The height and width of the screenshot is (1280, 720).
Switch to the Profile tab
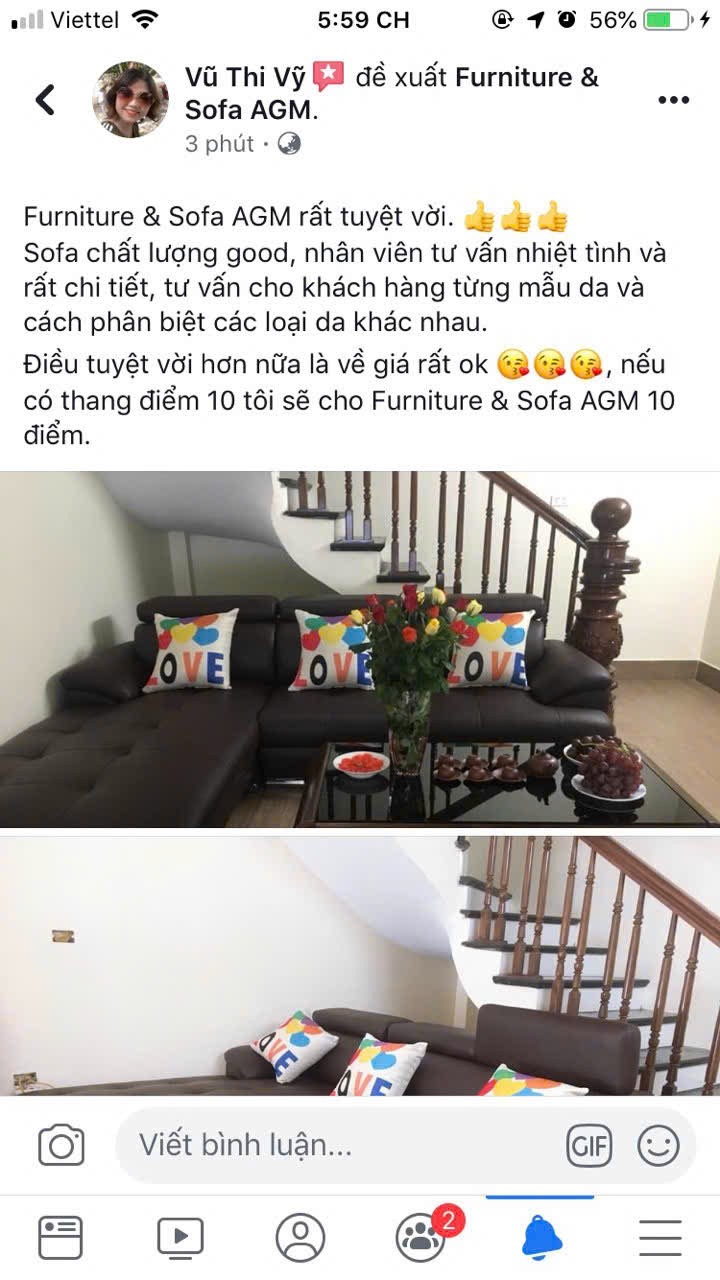point(300,1237)
